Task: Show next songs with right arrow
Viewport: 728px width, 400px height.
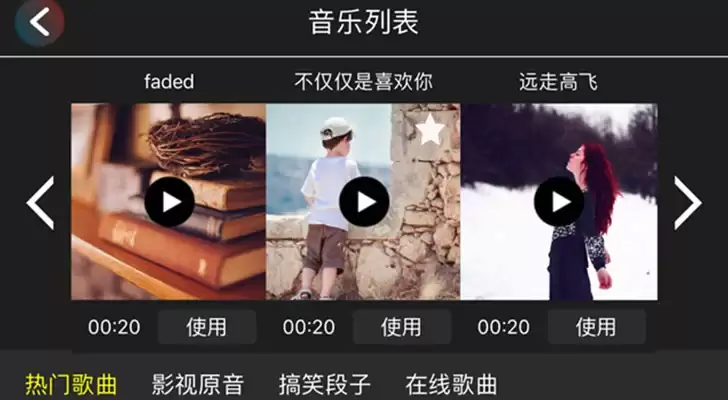Action: coord(687,202)
